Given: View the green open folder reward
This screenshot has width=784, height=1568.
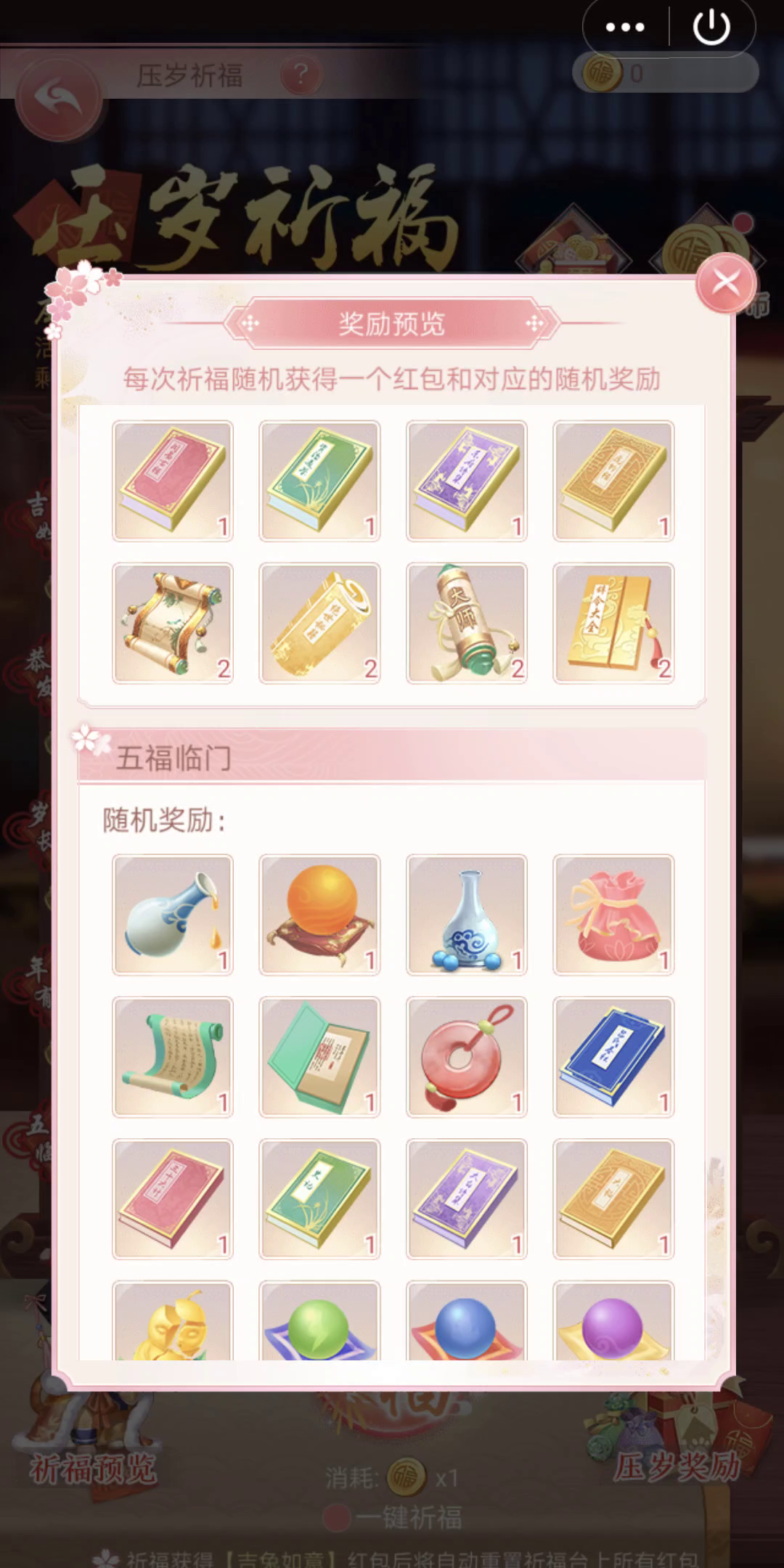Looking at the screenshot, I should click(x=319, y=1057).
